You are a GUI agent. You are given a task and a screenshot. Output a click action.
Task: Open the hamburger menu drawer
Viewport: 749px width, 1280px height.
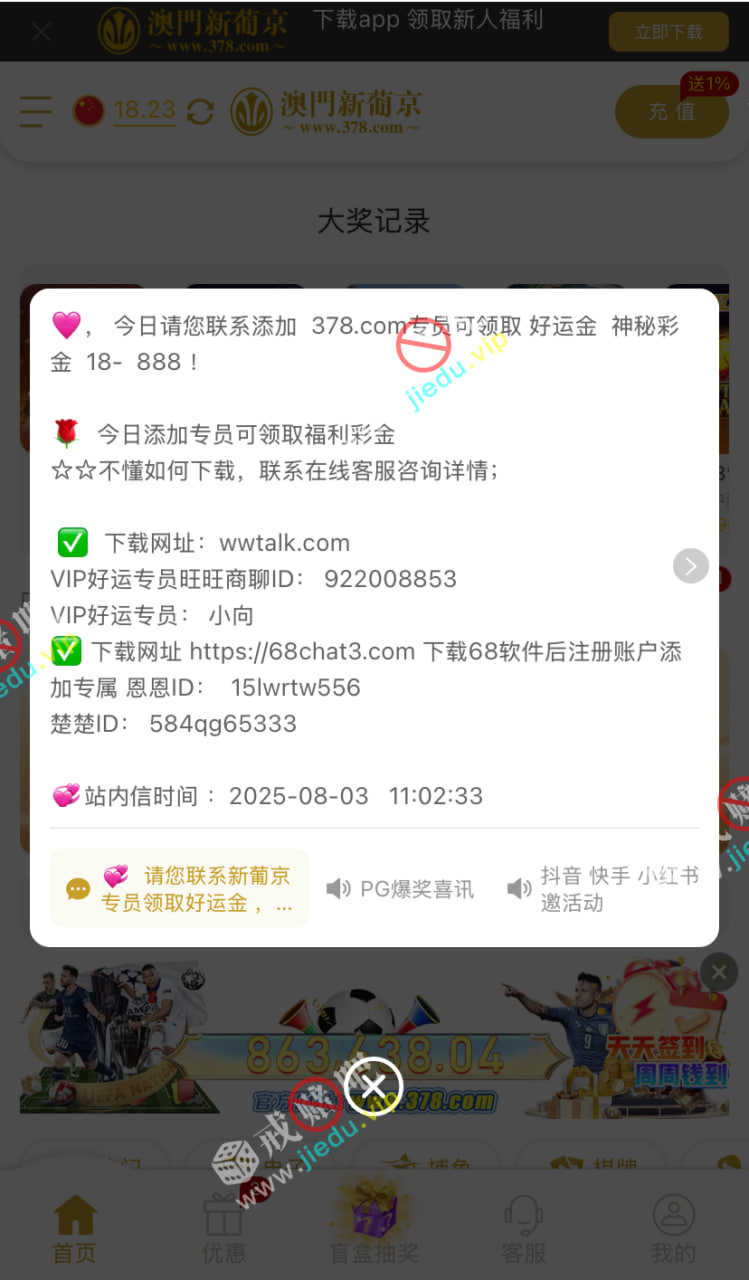(x=36, y=111)
